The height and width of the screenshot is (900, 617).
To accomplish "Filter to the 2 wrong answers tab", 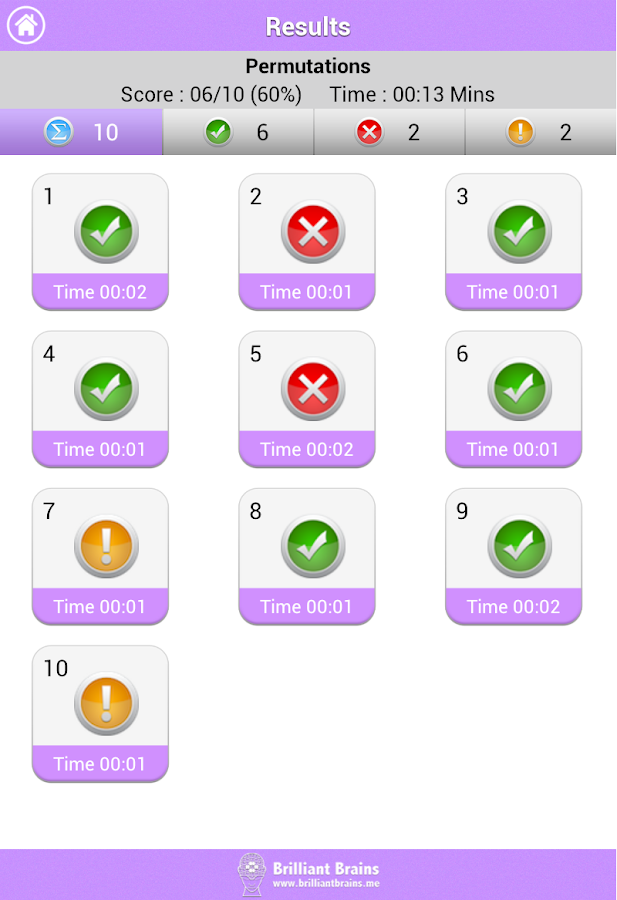I will pos(389,132).
